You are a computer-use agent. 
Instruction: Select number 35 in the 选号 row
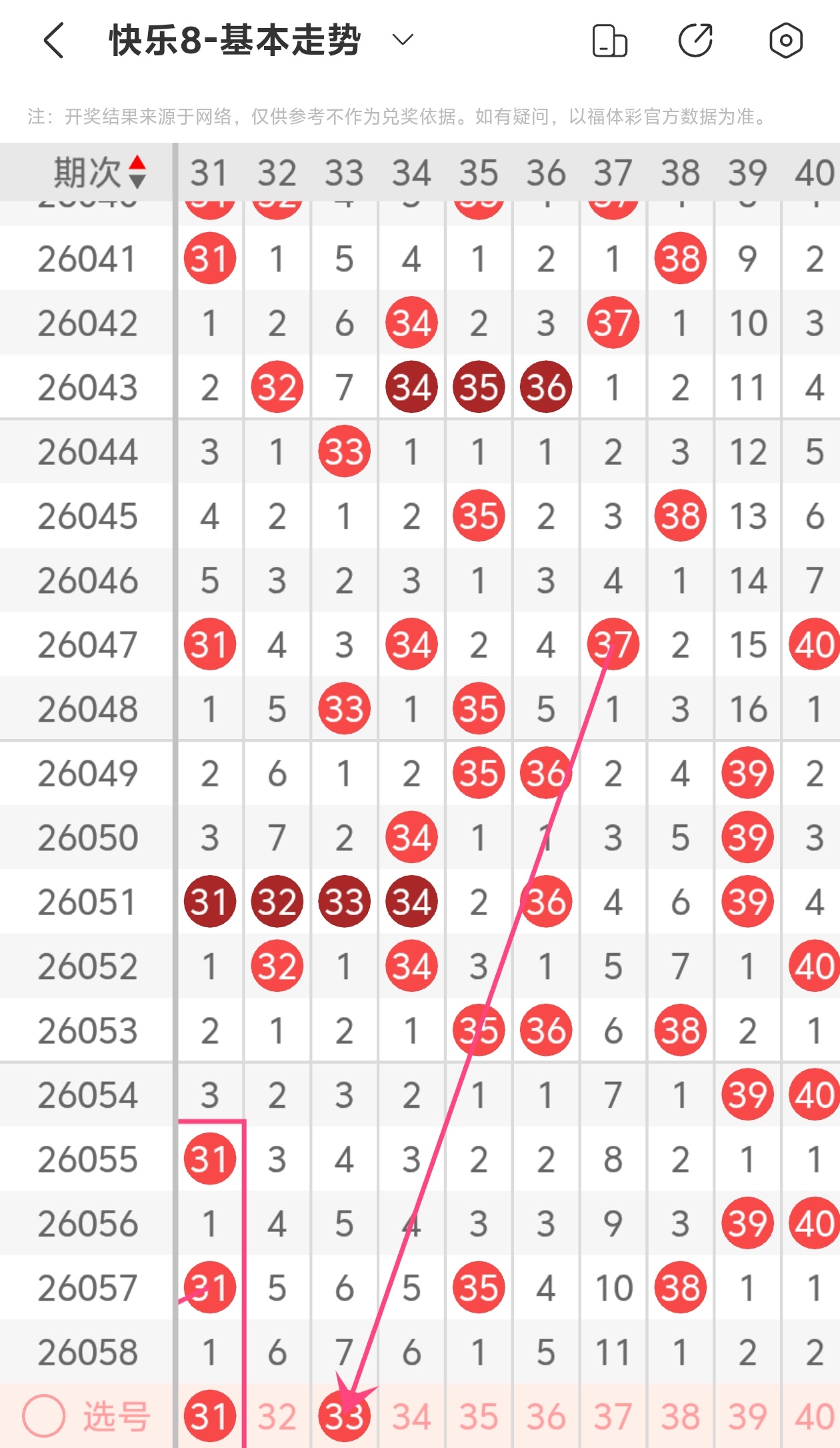click(479, 1417)
